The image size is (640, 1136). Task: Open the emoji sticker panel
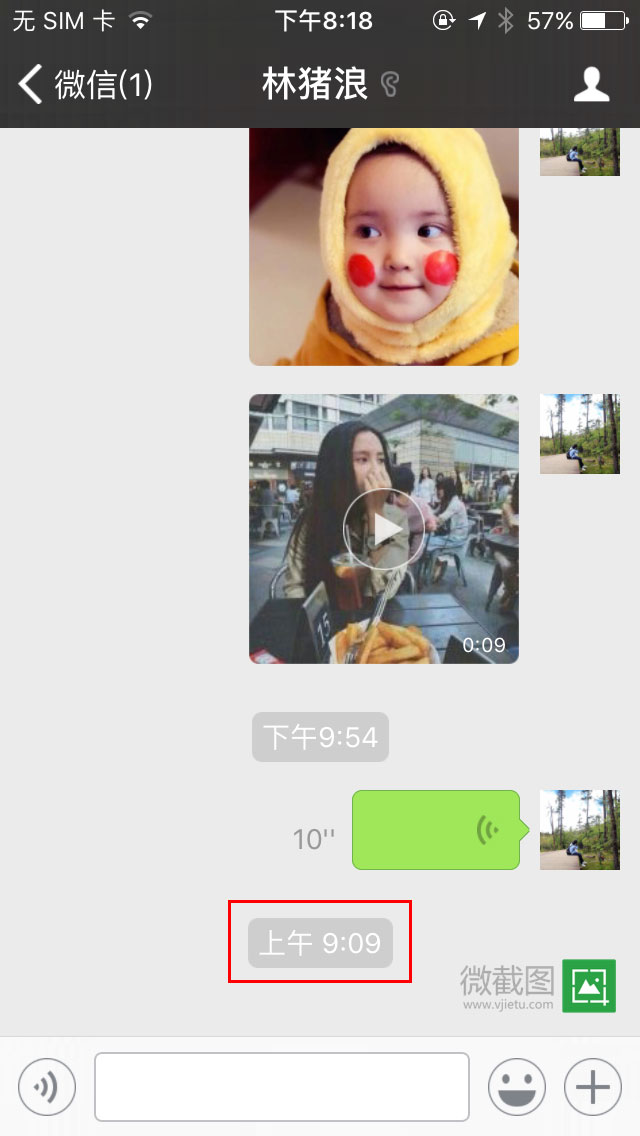(x=516, y=1086)
